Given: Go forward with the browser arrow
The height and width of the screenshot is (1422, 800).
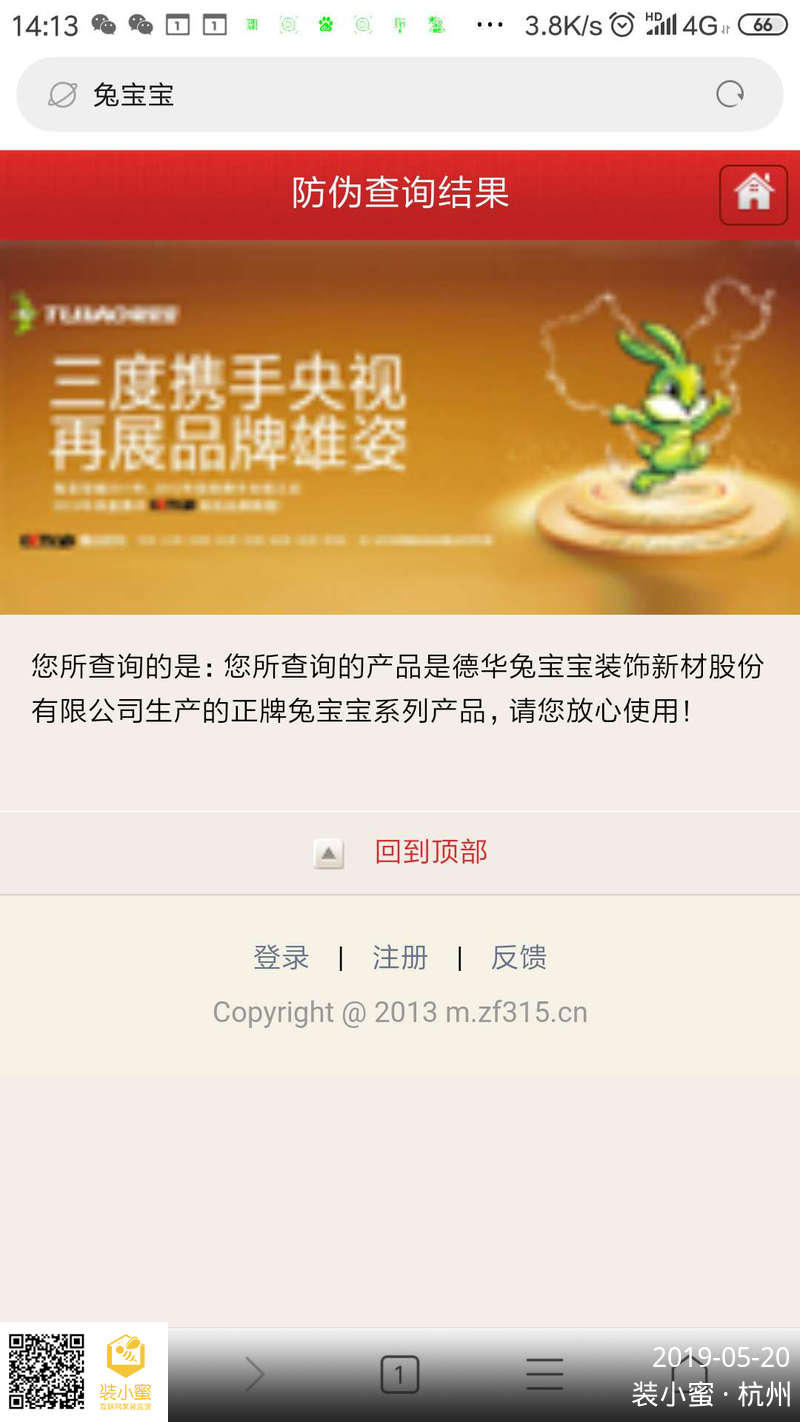Looking at the screenshot, I should (255, 1375).
